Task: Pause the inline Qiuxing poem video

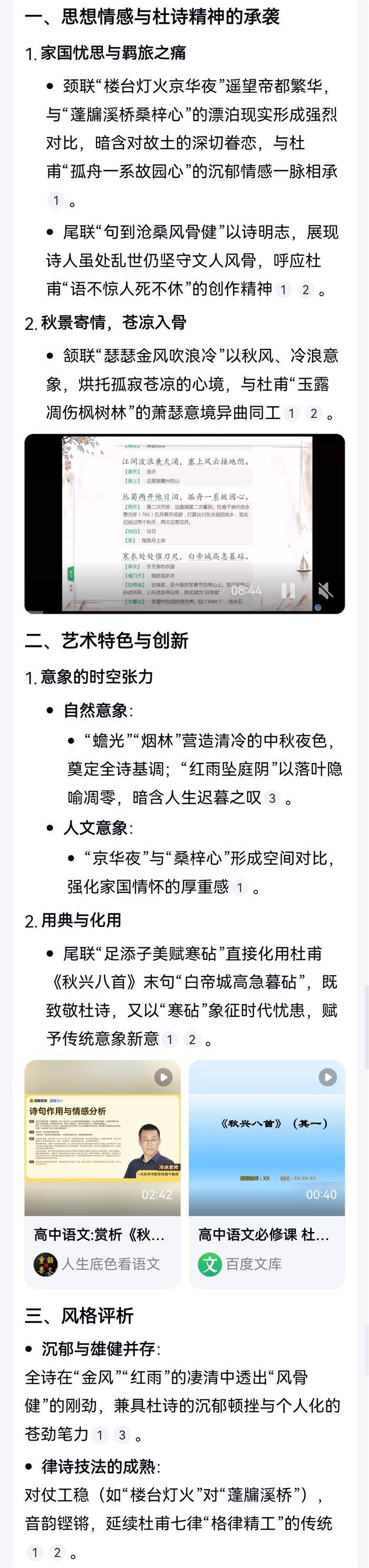Action: [287, 590]
